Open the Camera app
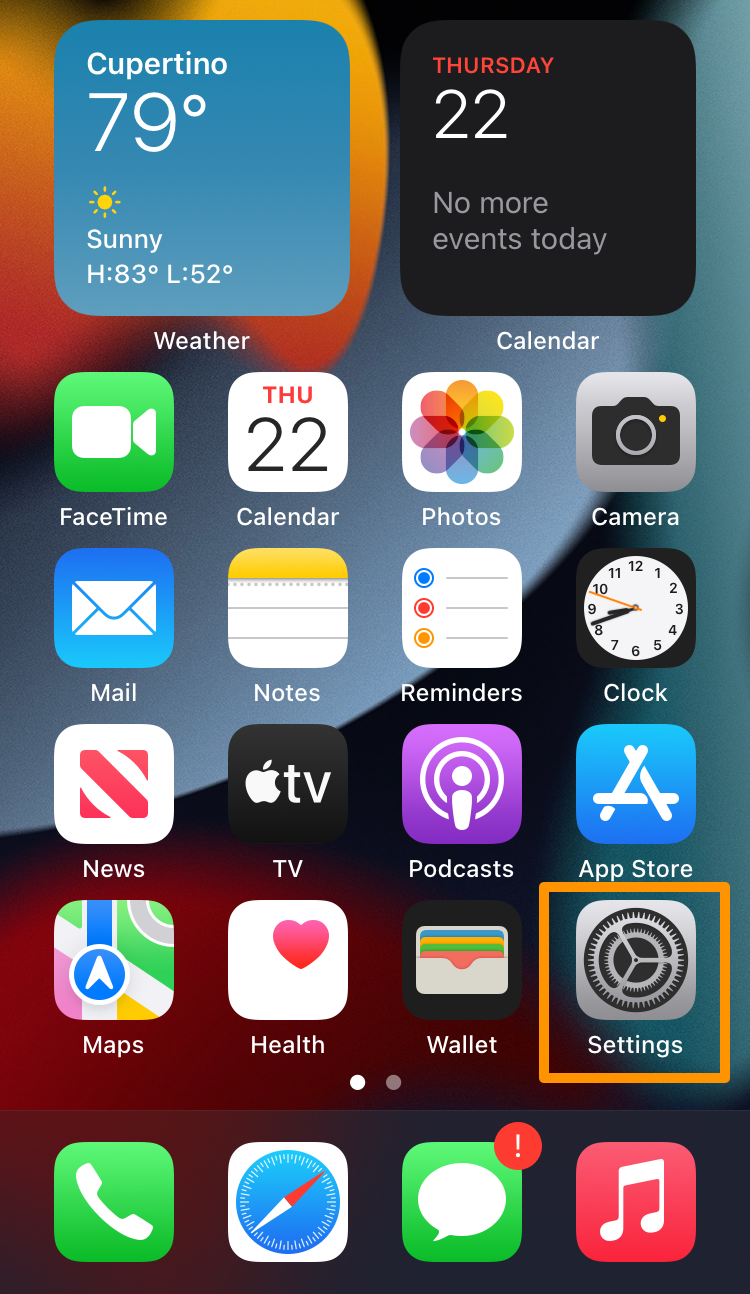The width and height of the screenshot is (750, 1294). coord(635,432)
